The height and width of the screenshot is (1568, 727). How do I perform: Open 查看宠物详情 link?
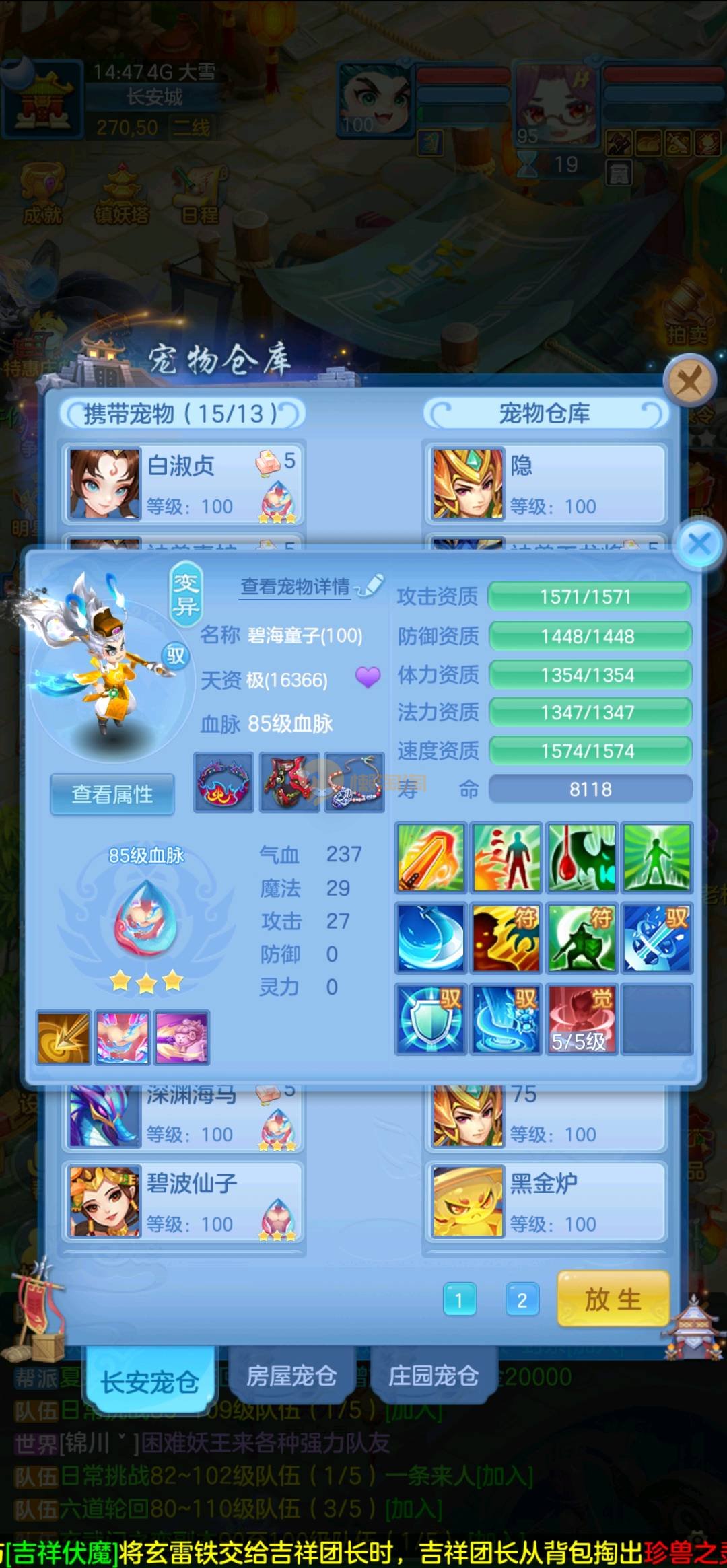point(296,587)
